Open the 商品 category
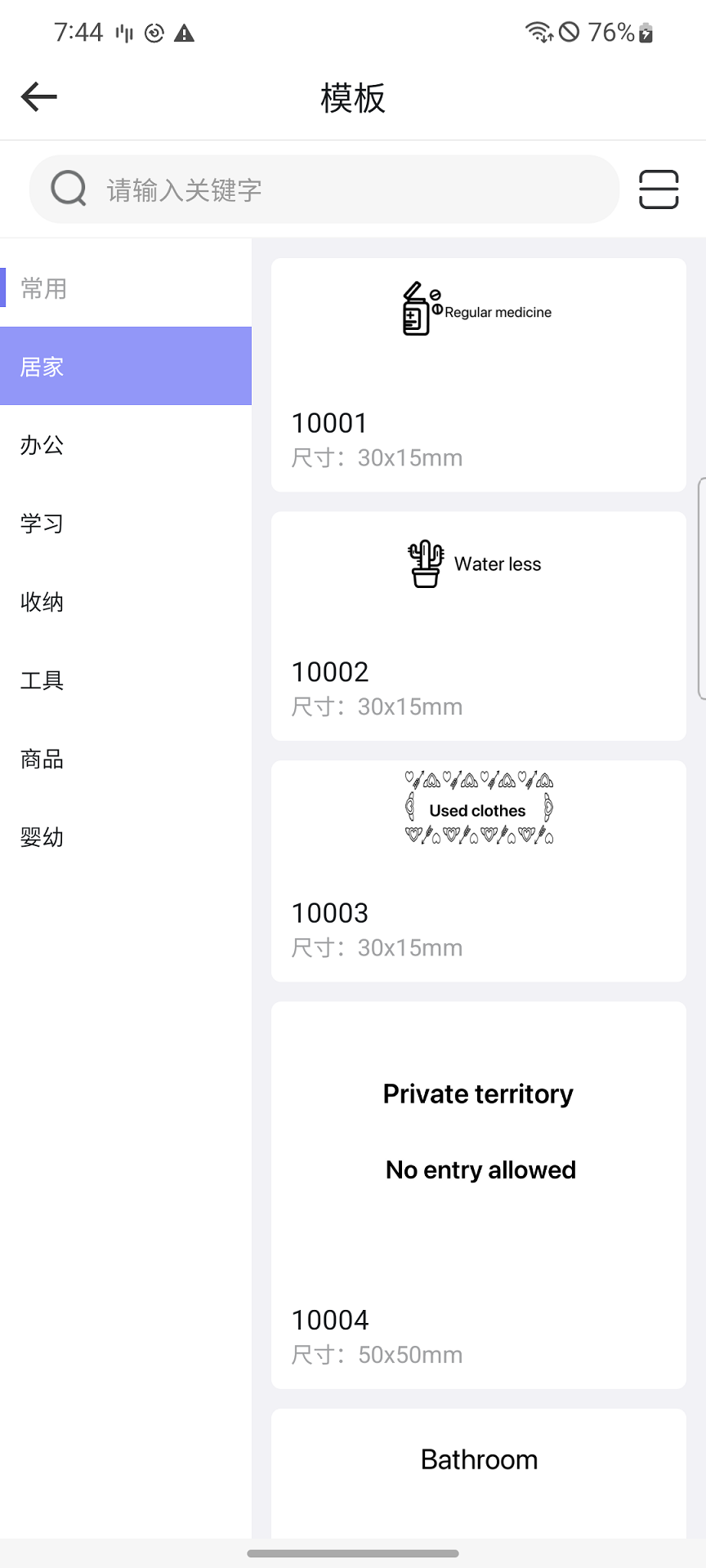This screenshot has height=1568, width=706. 41,759
